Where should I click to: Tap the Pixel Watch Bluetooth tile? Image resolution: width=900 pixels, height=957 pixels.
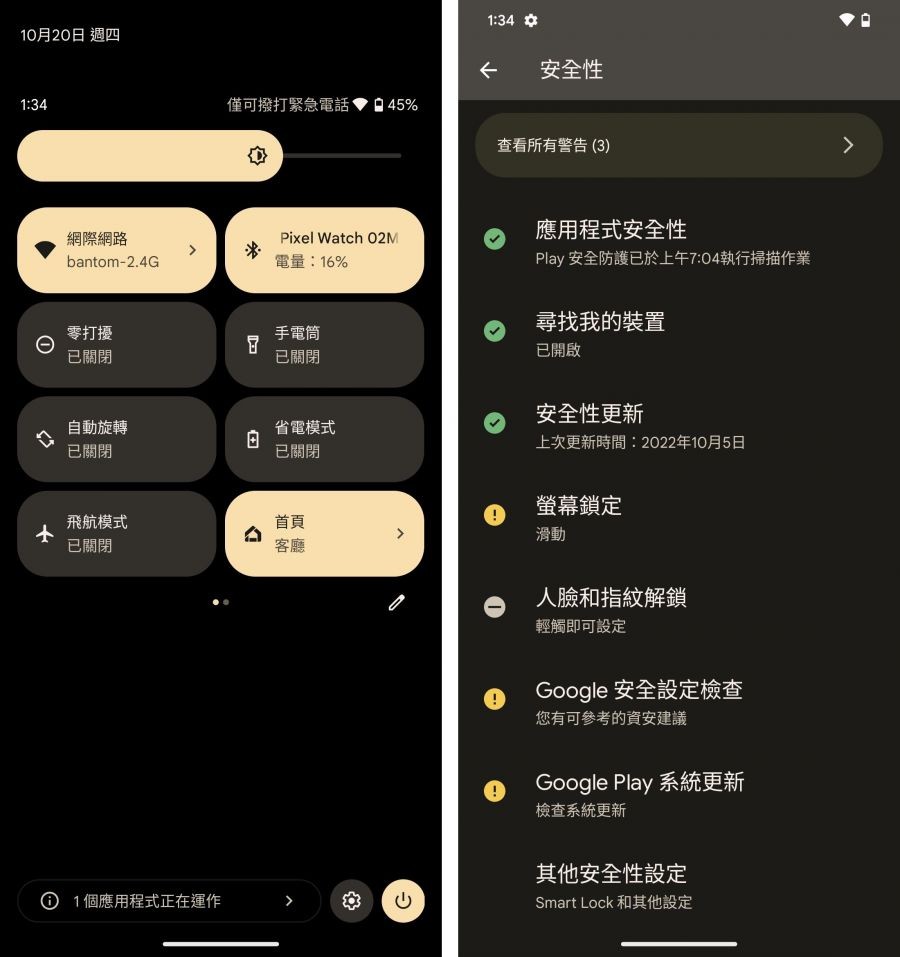pos(324,250)
